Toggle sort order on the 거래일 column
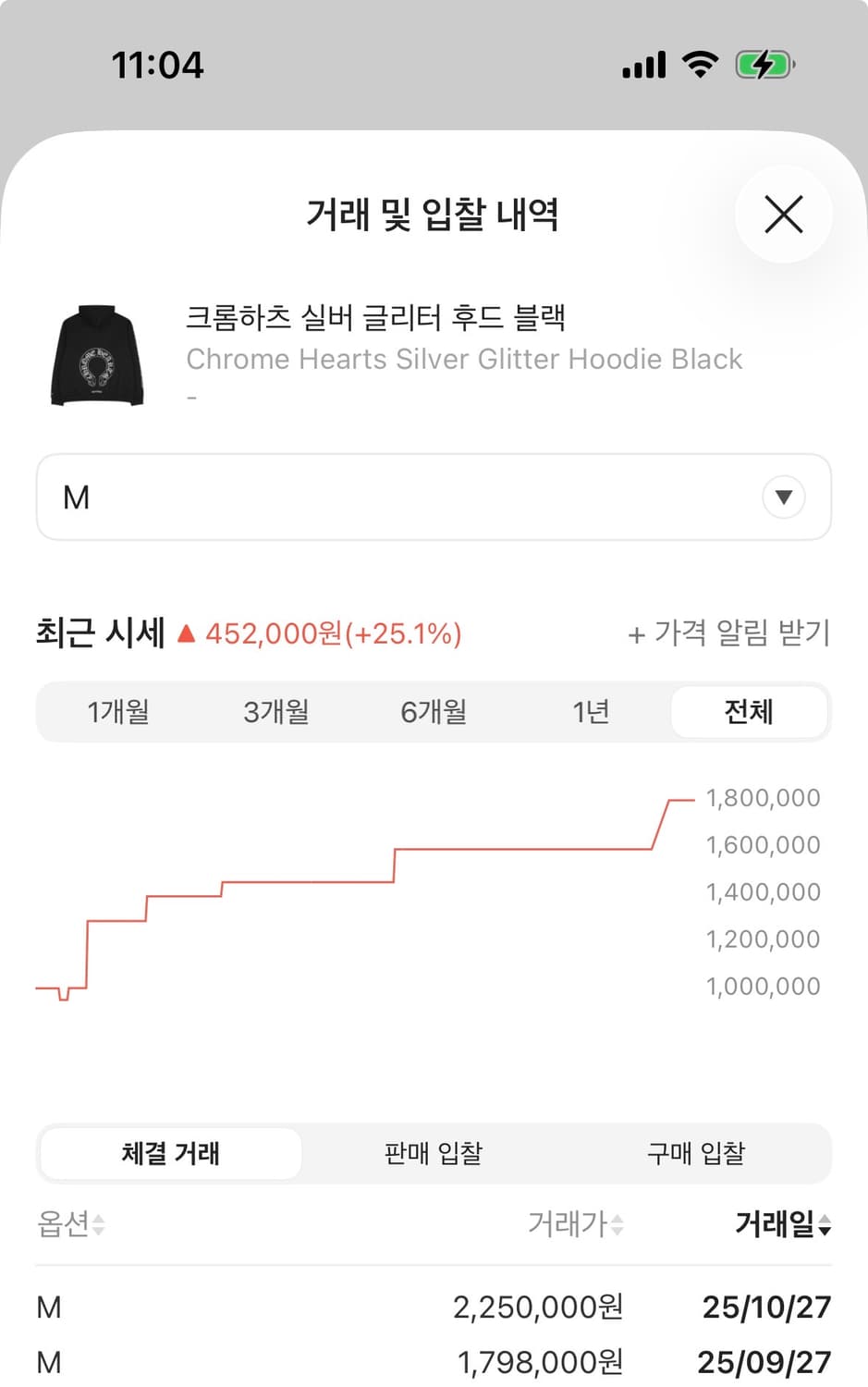 pyautogui.click(x=825, y=1225)
